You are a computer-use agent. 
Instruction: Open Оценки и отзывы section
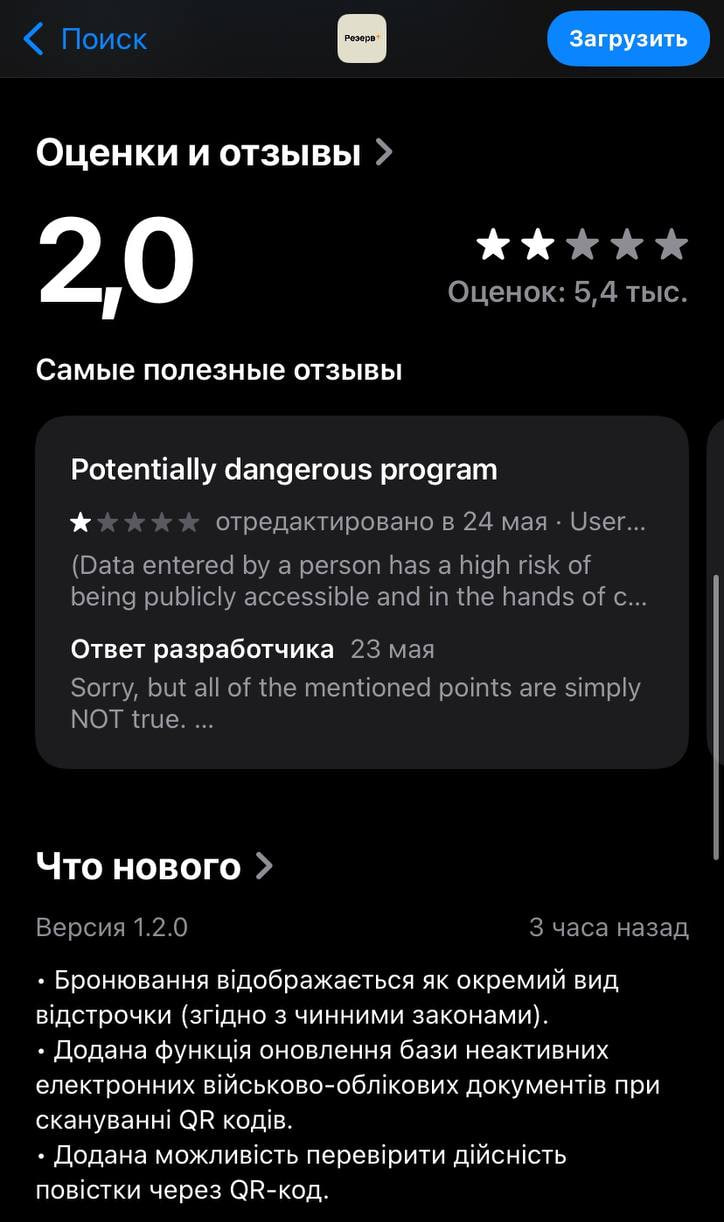[x=214, y=153]
